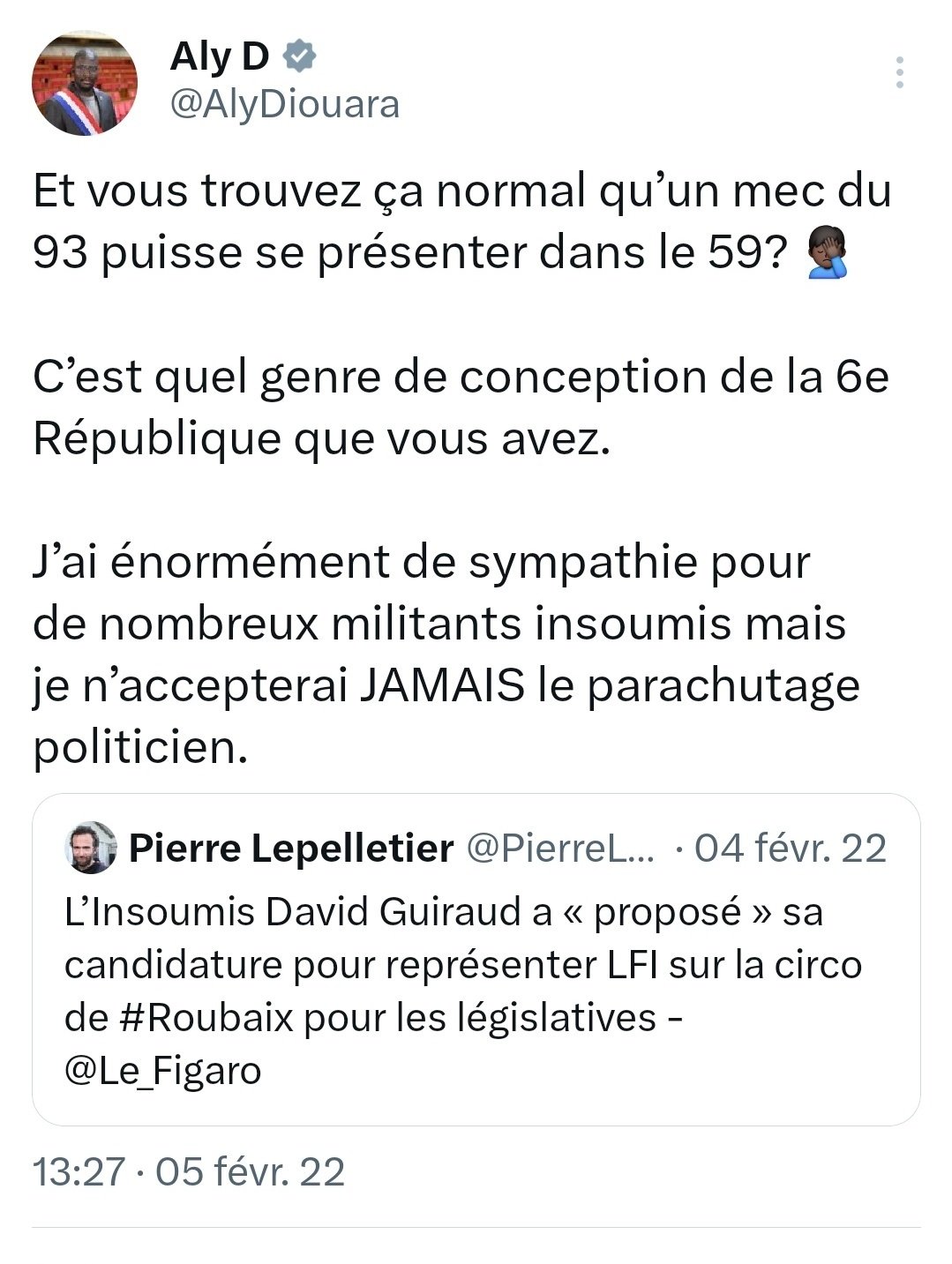Click the verified badge next to Aly D
The height and width of the screenshot is (1264, 952).
298,55
